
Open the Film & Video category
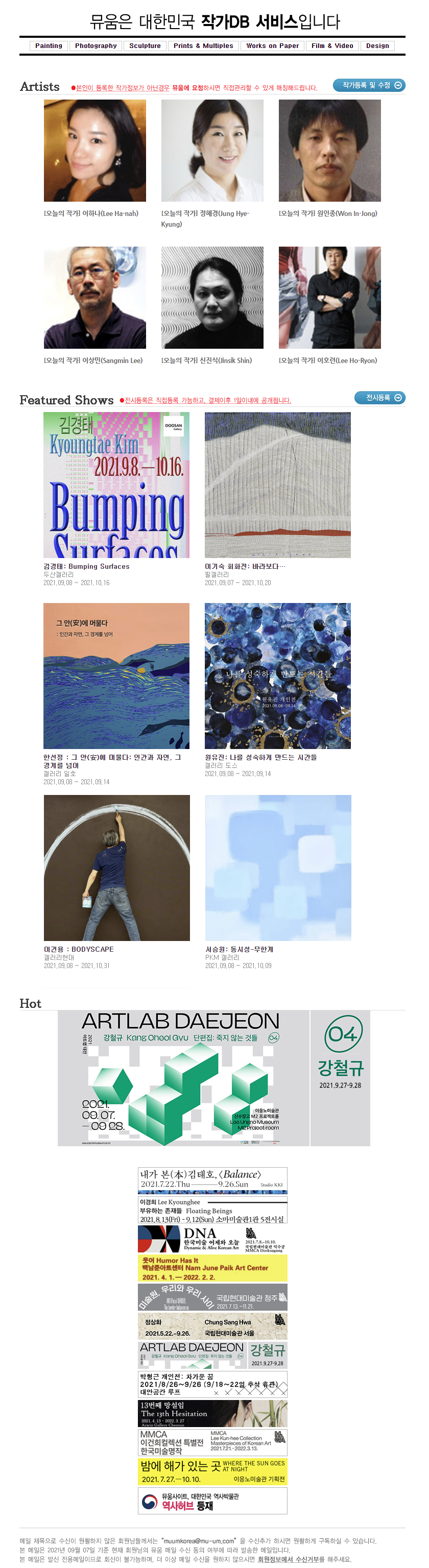click(x=332, y=45)
